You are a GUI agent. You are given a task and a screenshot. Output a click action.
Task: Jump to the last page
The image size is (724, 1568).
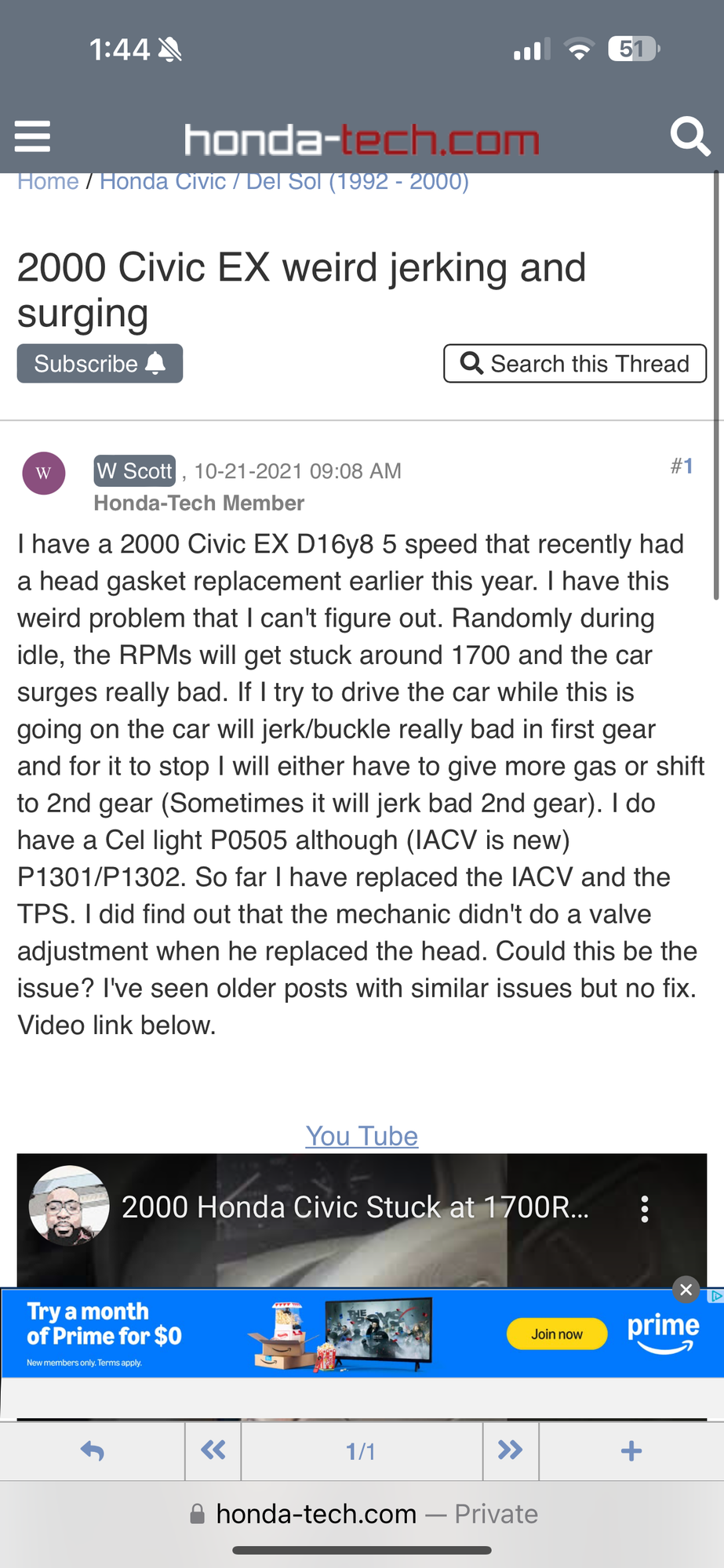511,1451
